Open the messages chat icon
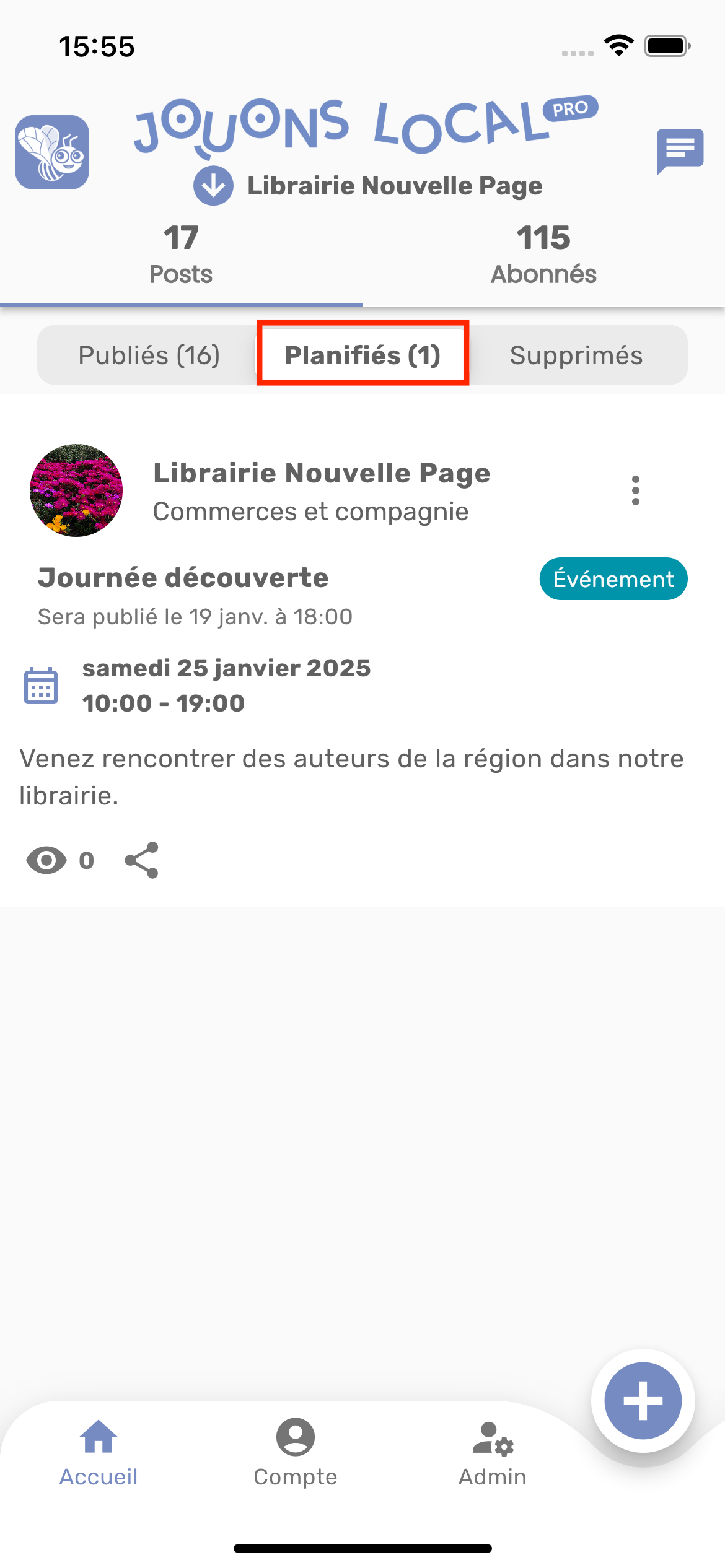The height and width of the screenshot is (1568, 725). tap(680, 150)
